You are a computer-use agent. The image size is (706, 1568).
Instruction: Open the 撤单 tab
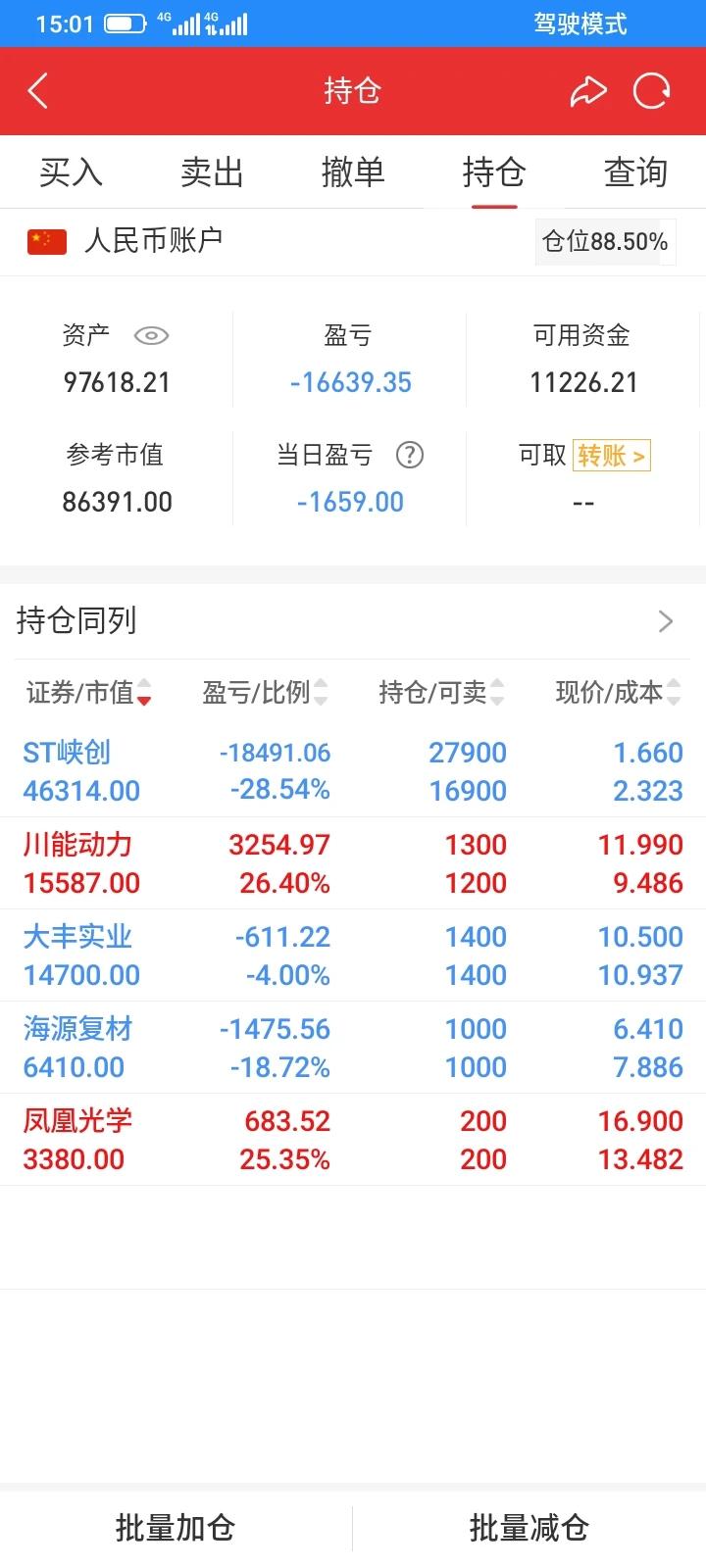click(353, 172)
